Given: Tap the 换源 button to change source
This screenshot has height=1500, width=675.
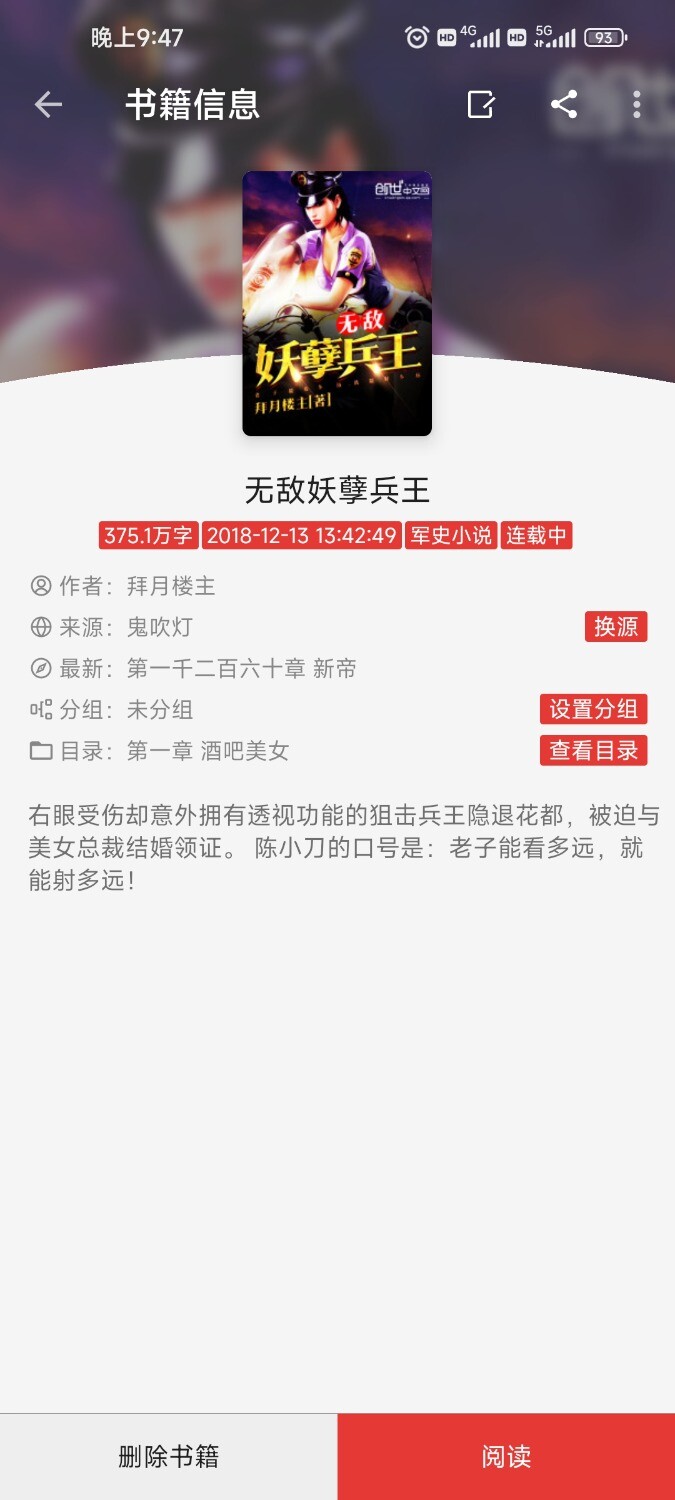Looking at the screenshot, I should [616, 627].
